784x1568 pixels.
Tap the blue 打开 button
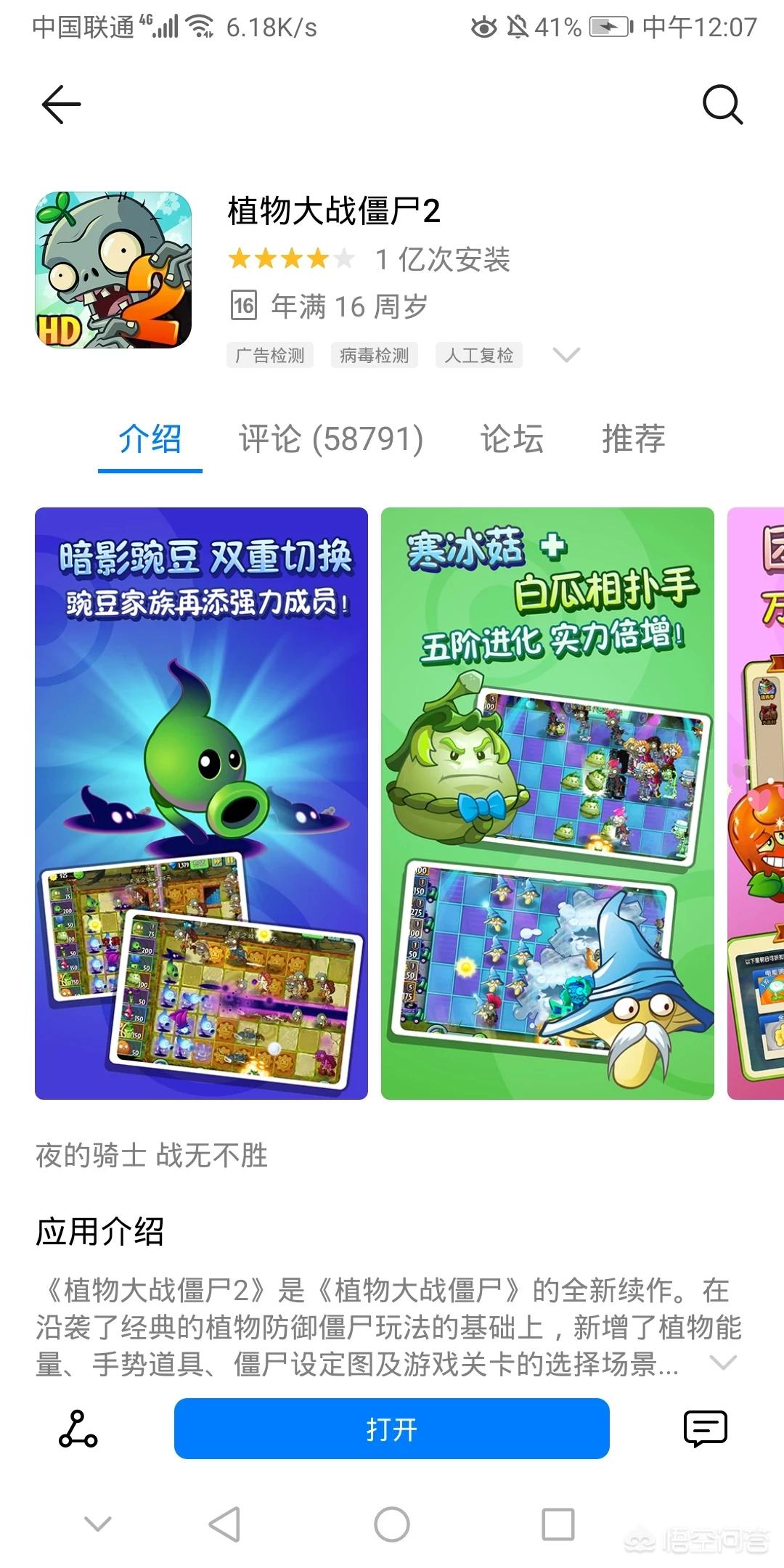(391, 1429)
